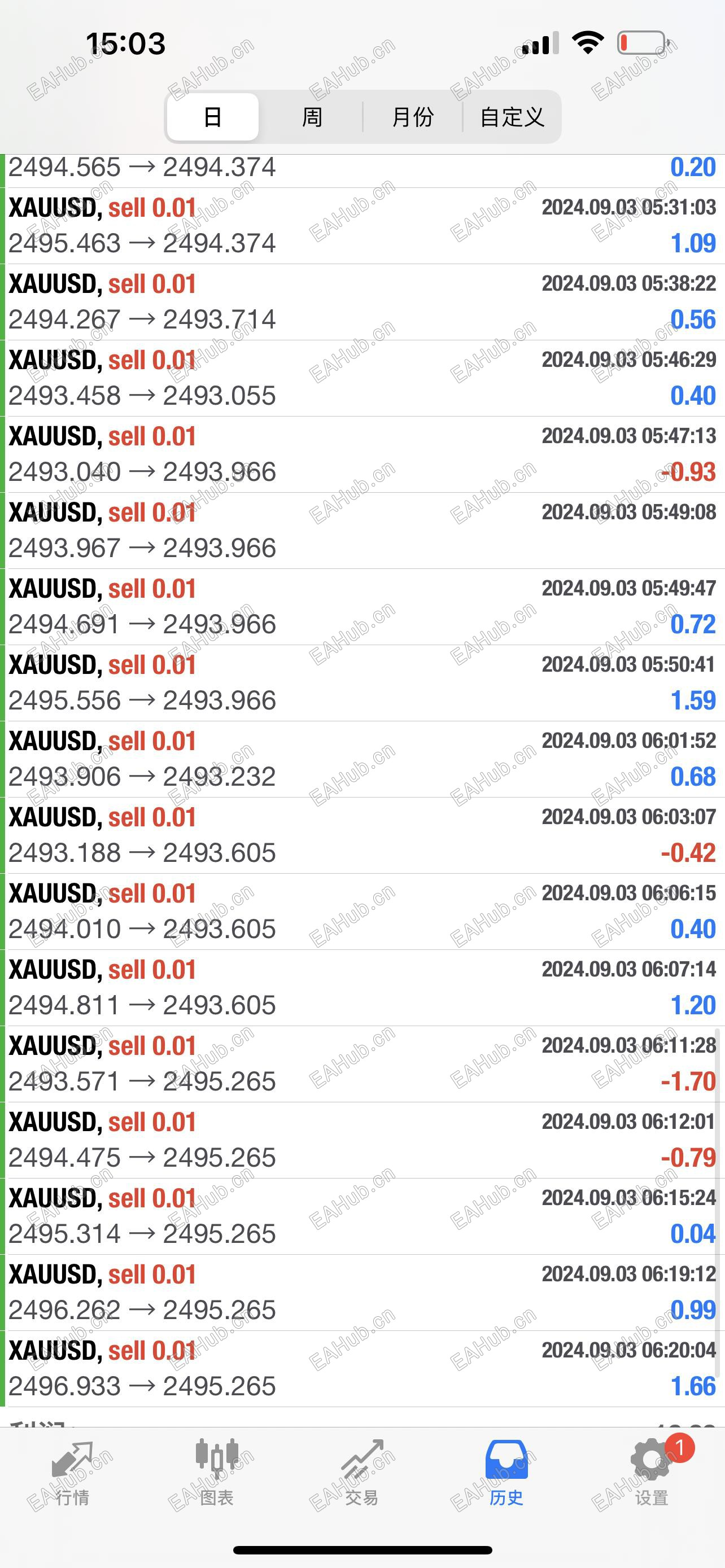Viewport: 725px width, 1568px height.
Task: Select the 日 day period
Action: click(x=212, y=117)
